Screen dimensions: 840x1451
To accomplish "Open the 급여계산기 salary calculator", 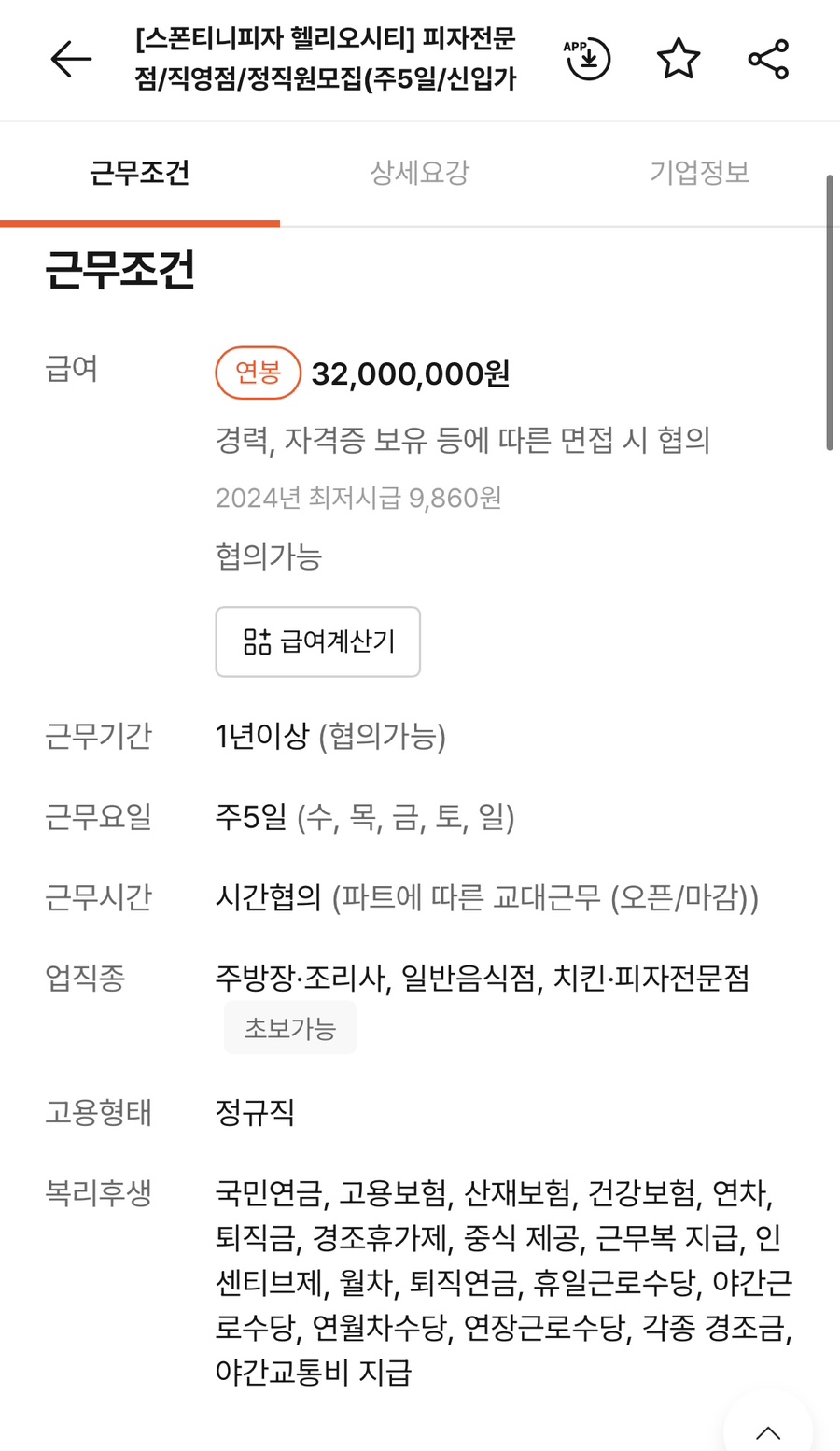I will tap(318, 641).
